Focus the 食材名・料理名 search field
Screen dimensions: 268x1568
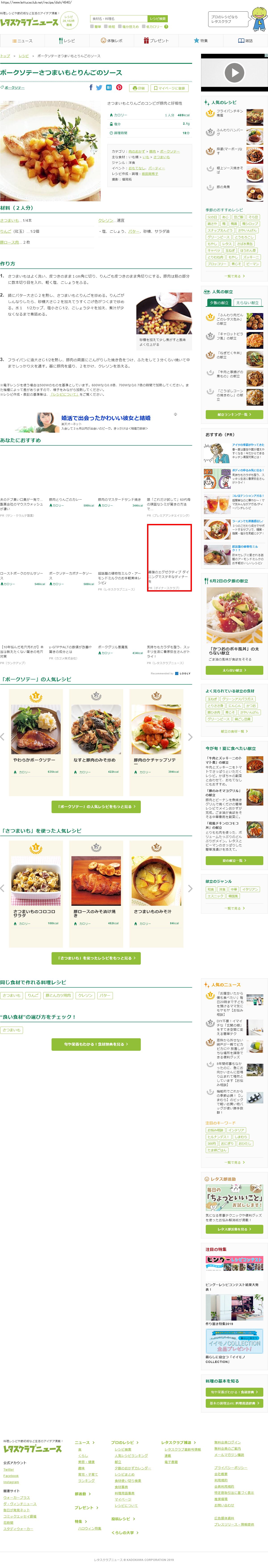click(x=119, y=19)
